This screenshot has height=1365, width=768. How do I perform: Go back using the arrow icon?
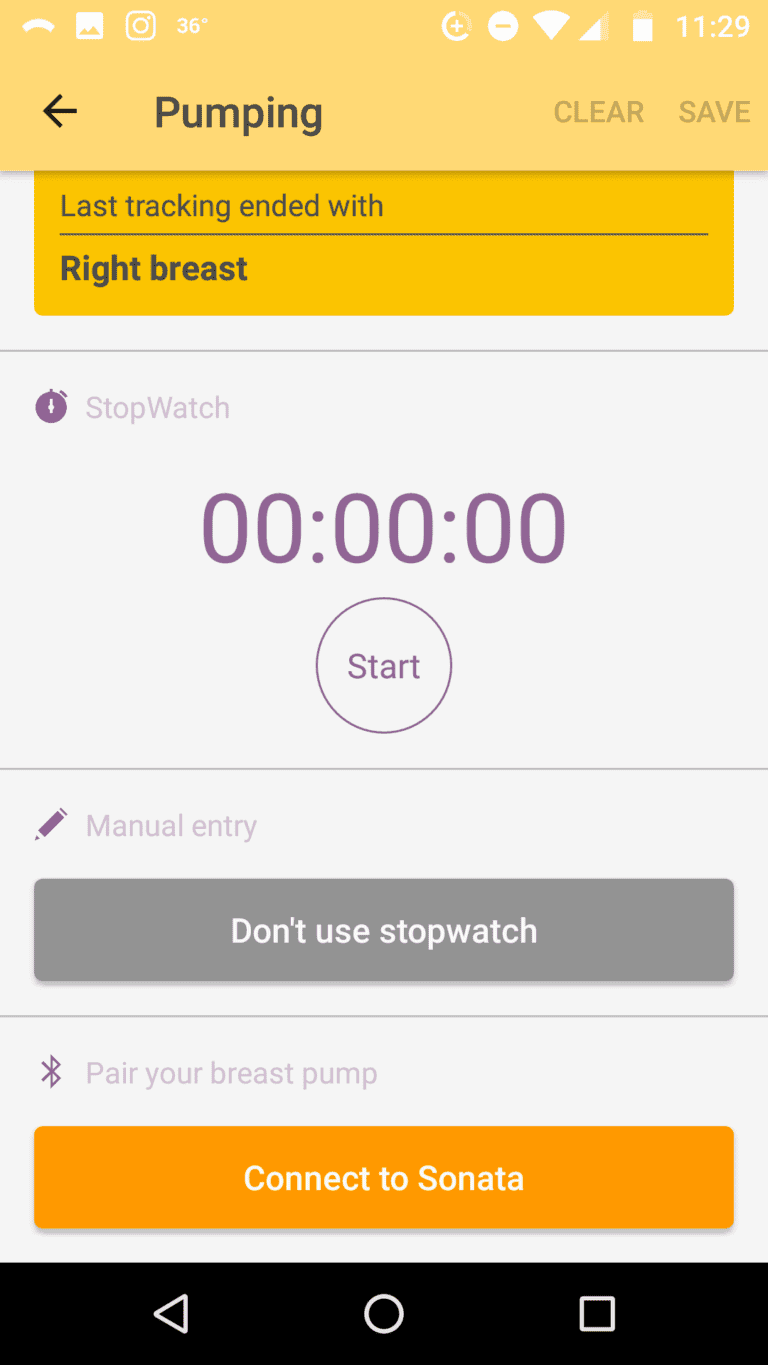pyautogui.click(x=60, y=111)
